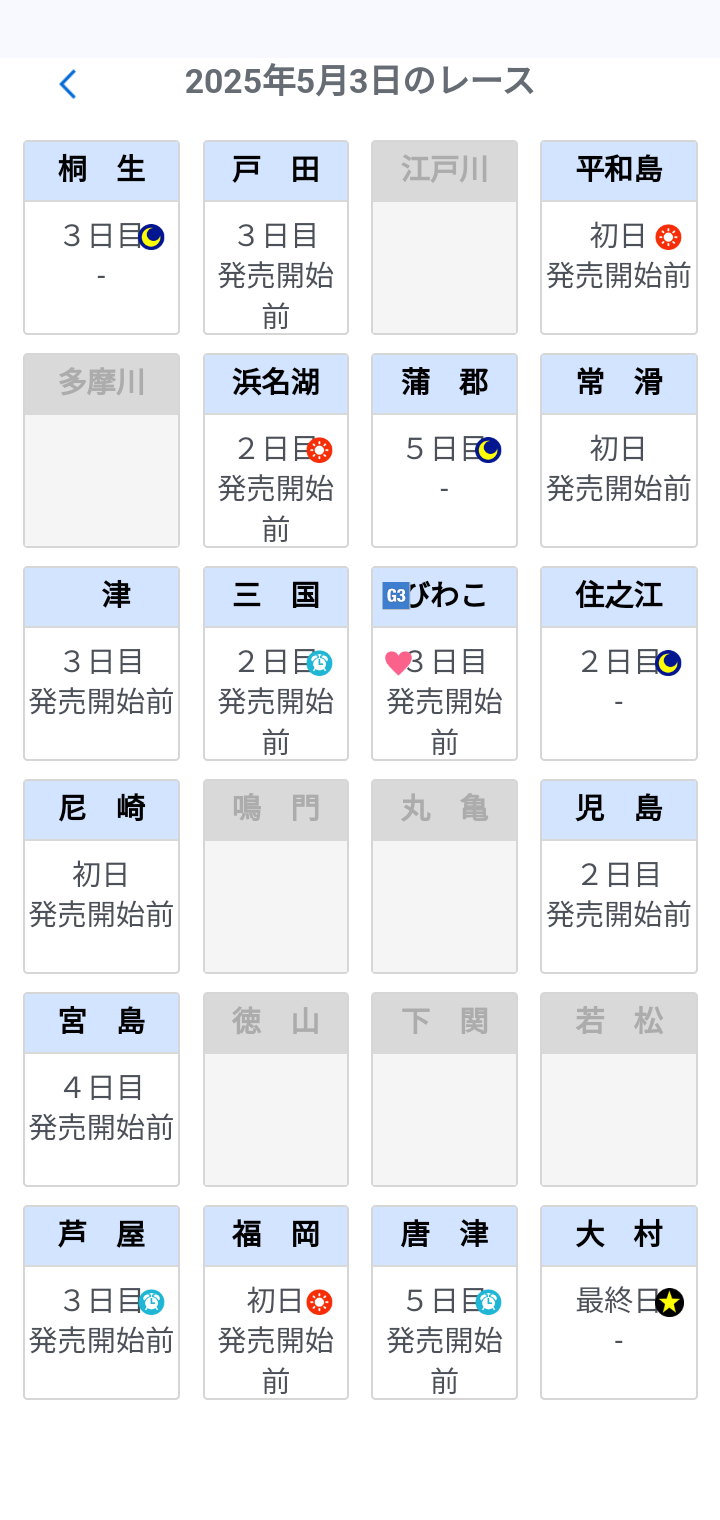
Task: Open the 福岡 race card
Action: tap(276, 1302)
